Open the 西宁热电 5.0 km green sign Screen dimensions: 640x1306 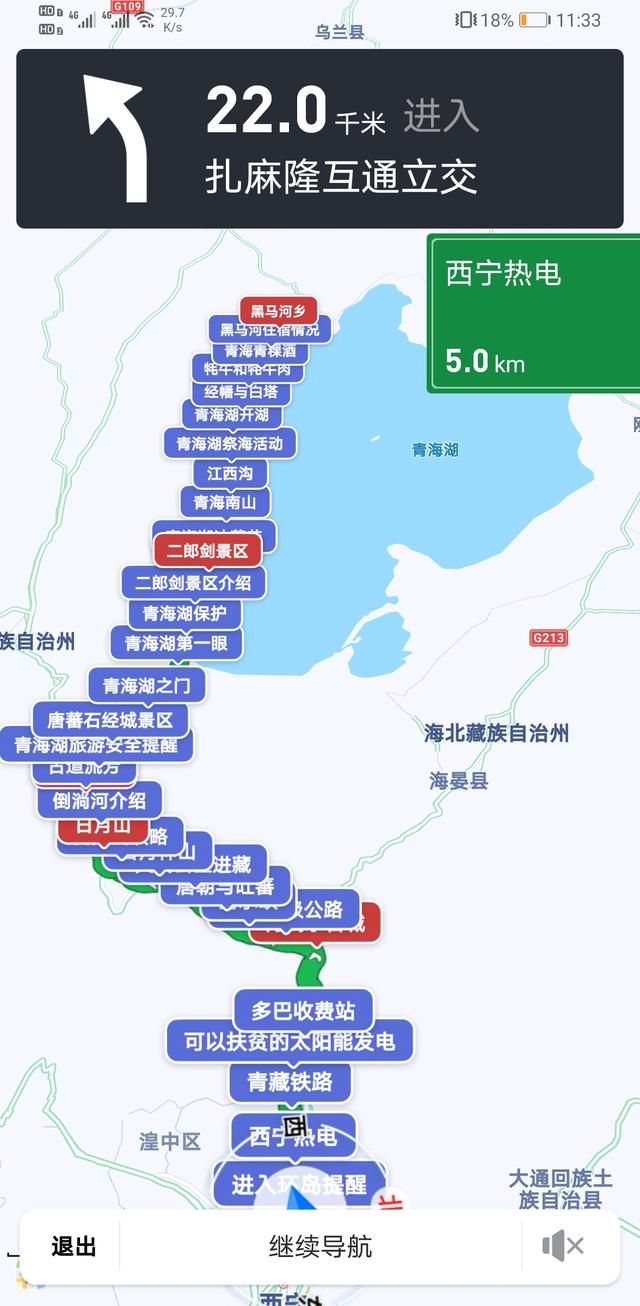pos(534,314)
